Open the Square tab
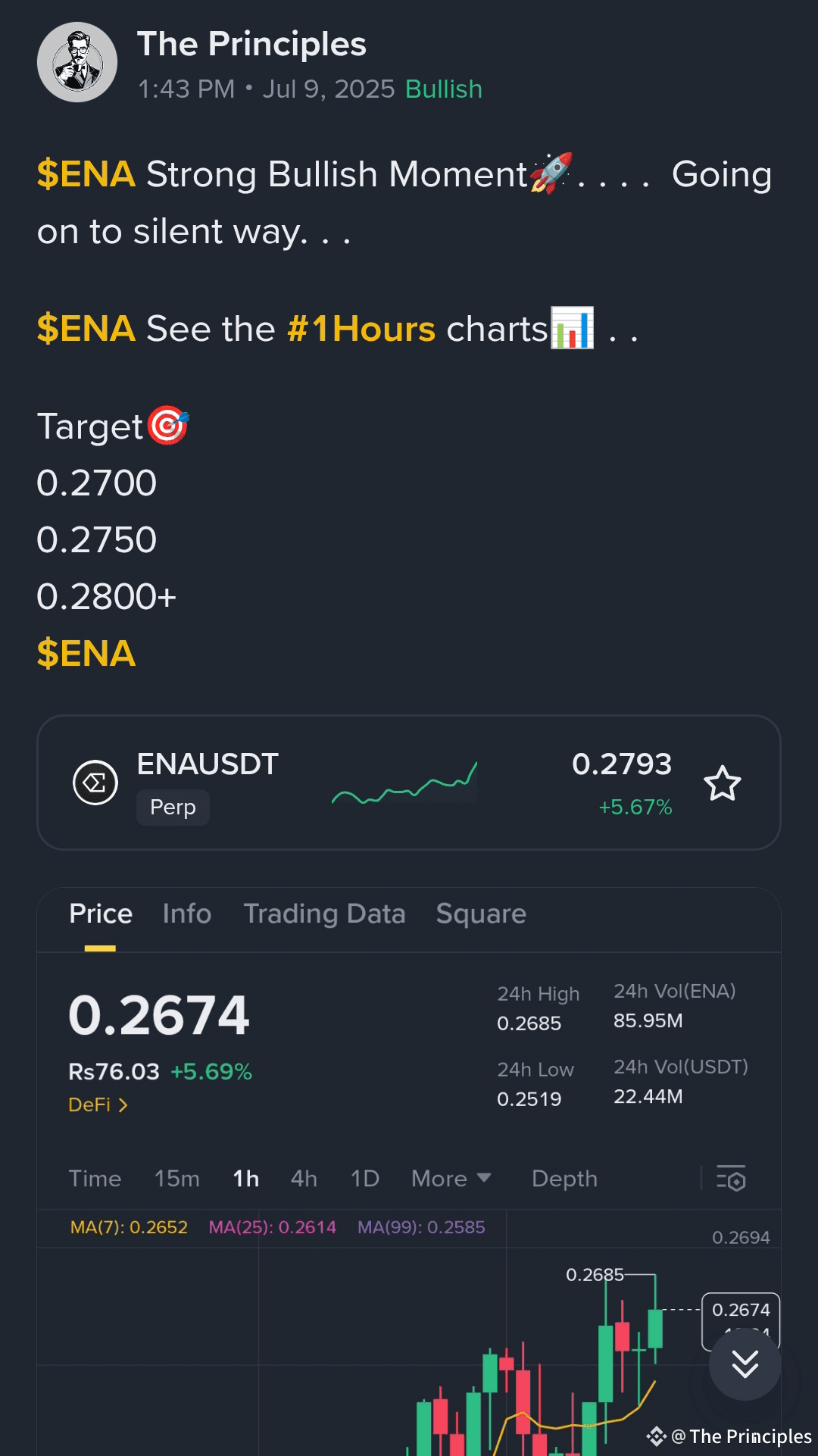Screen dimensions: 818x1456 [481, 914]
